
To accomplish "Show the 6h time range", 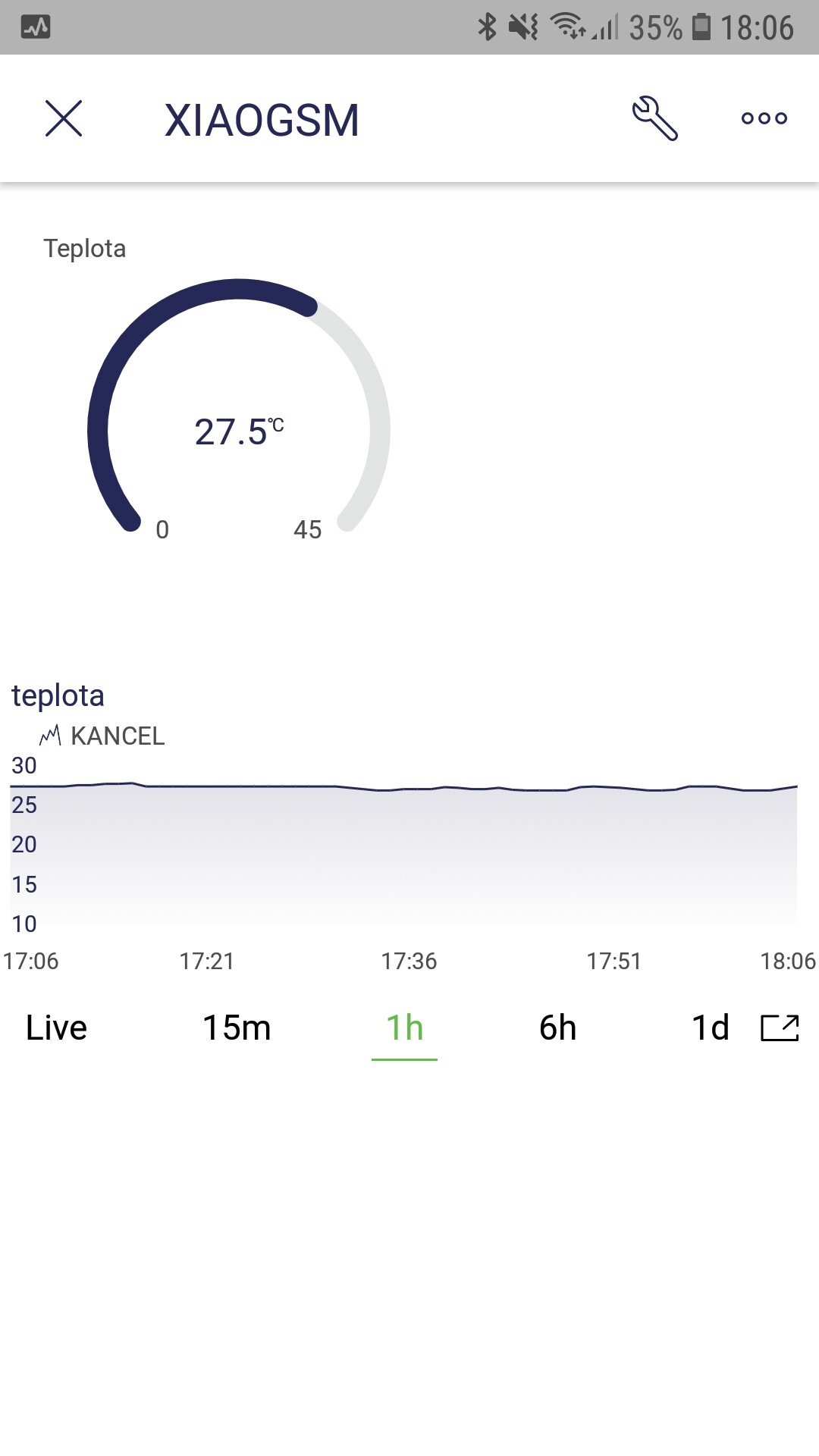I will [x=557, y=1028].
